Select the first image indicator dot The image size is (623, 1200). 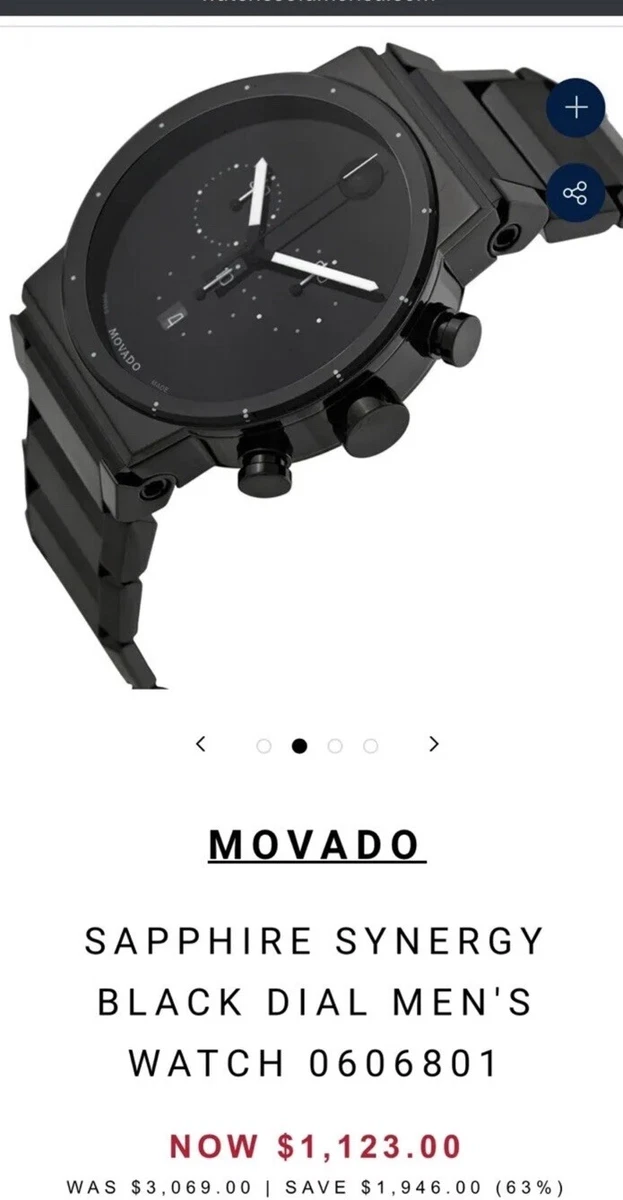[264, 745]
